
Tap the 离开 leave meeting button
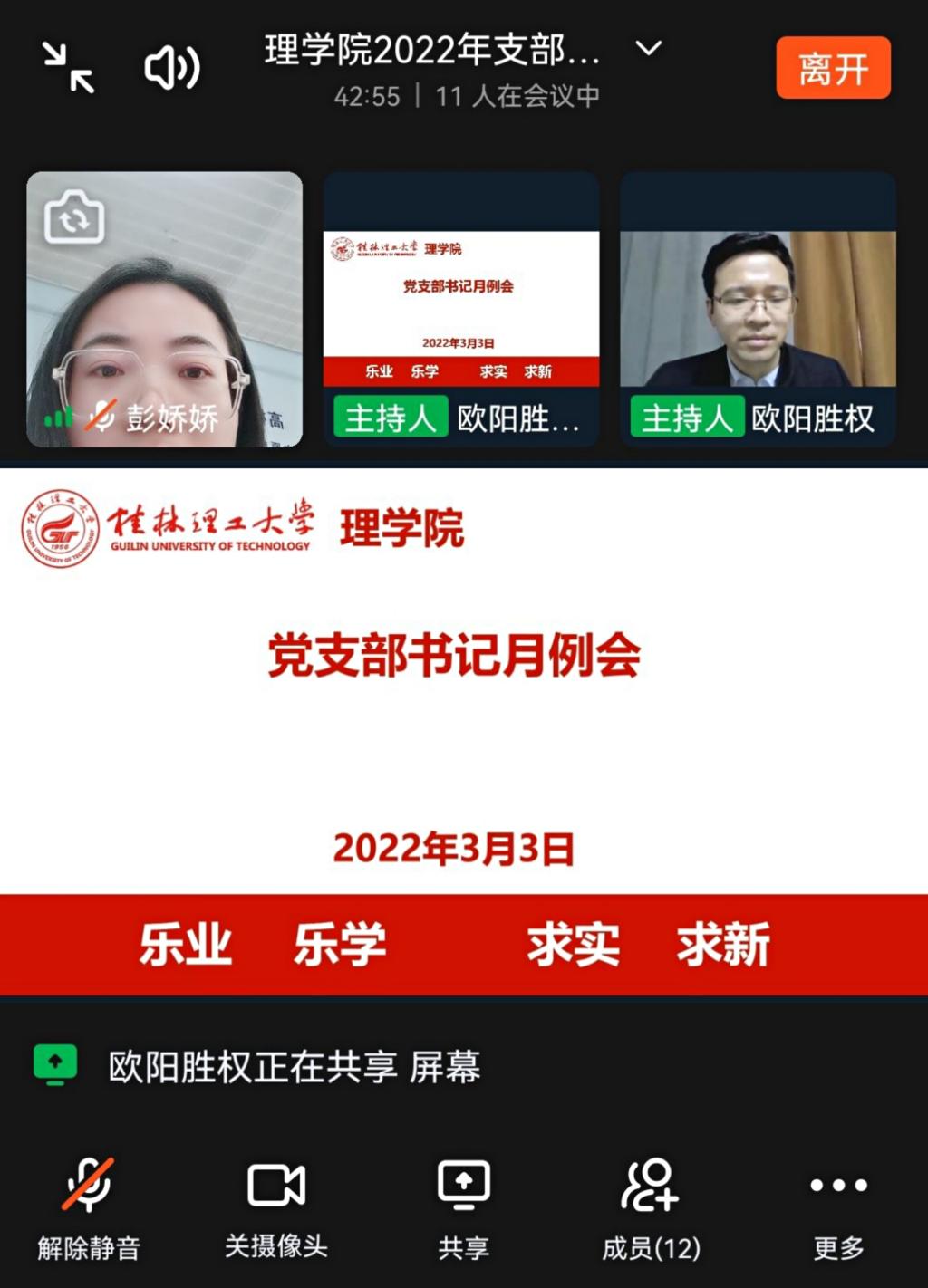coord(833,68)
